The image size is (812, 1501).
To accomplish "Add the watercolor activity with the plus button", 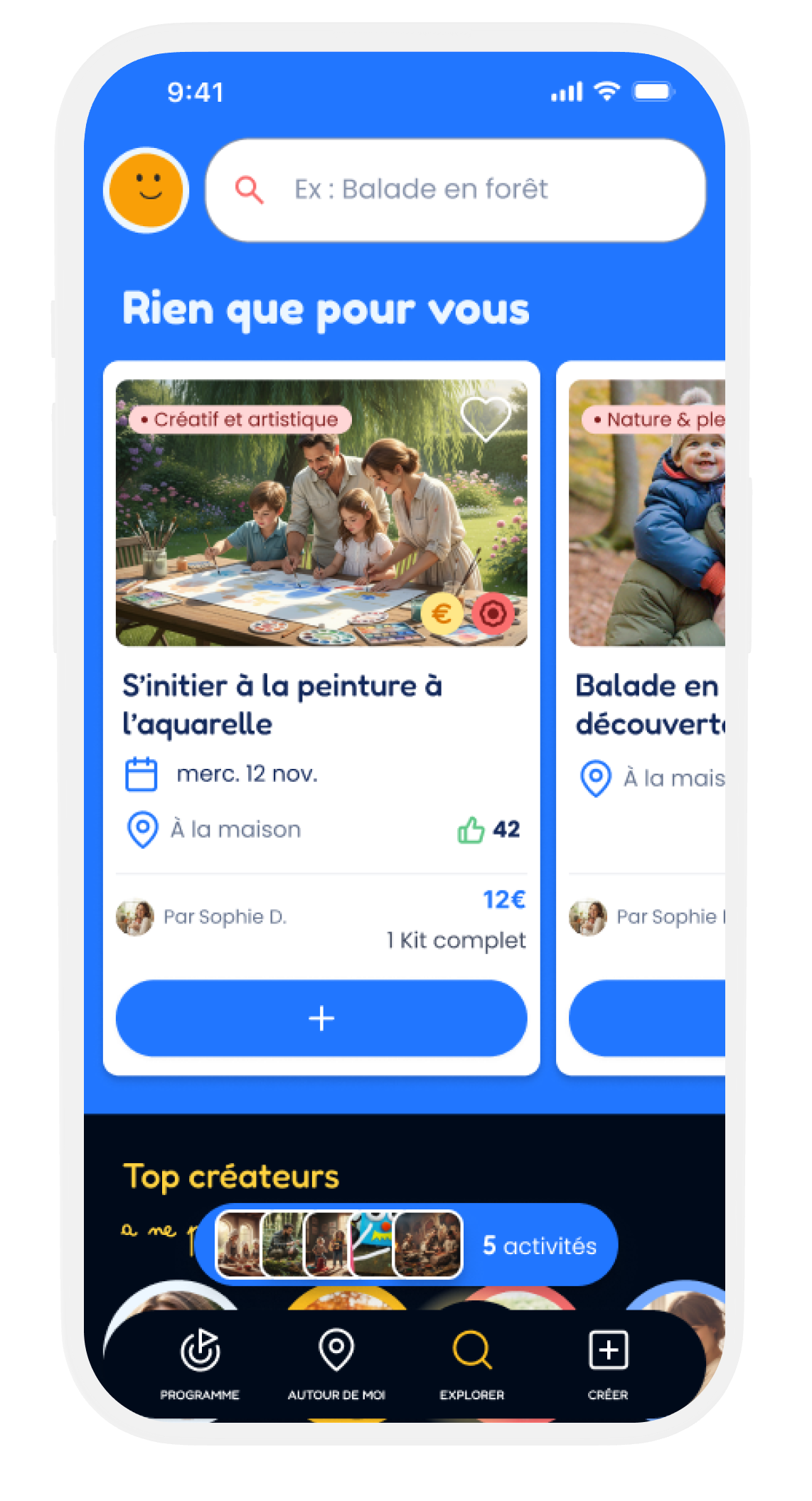I will [321, 1018].
